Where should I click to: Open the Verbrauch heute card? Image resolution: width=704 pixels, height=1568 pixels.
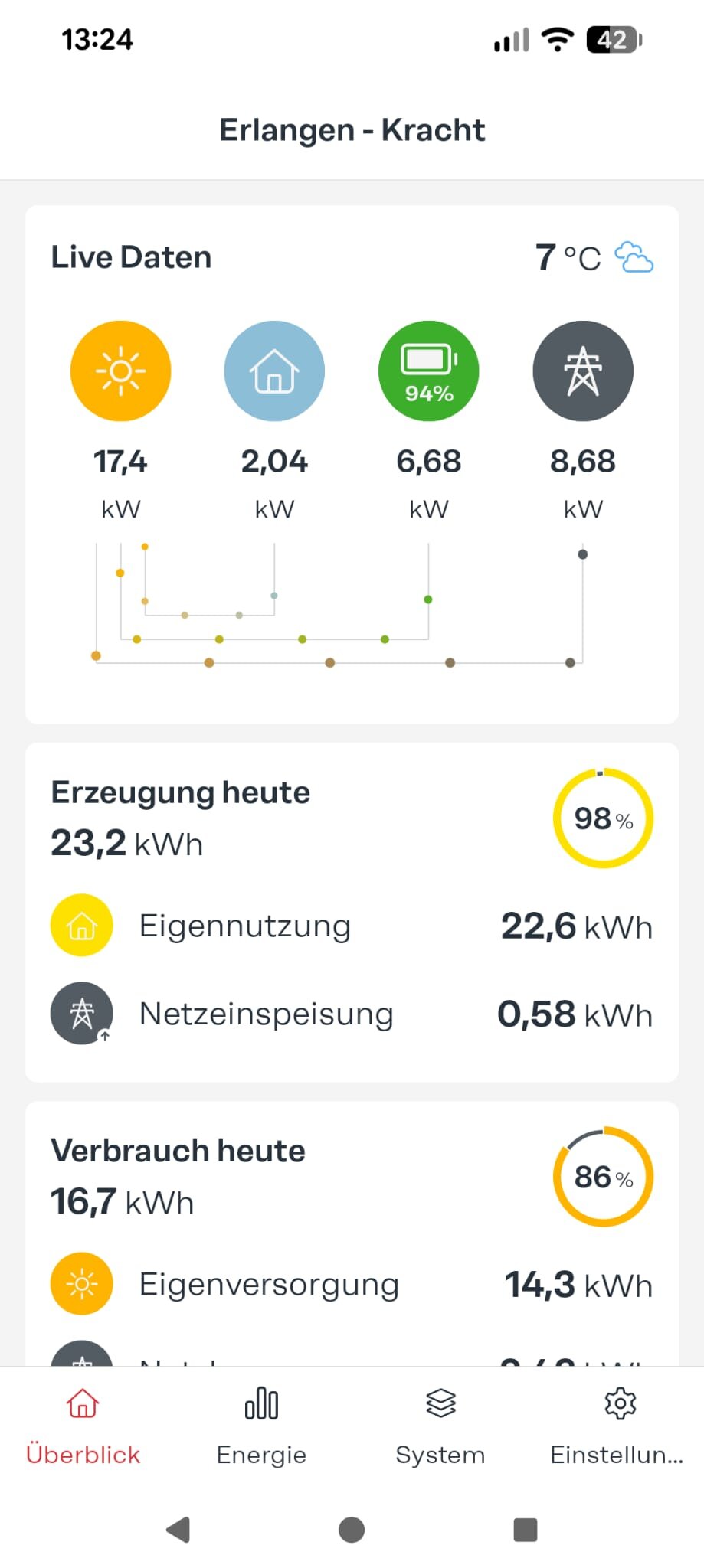[x=178, y=1151]
